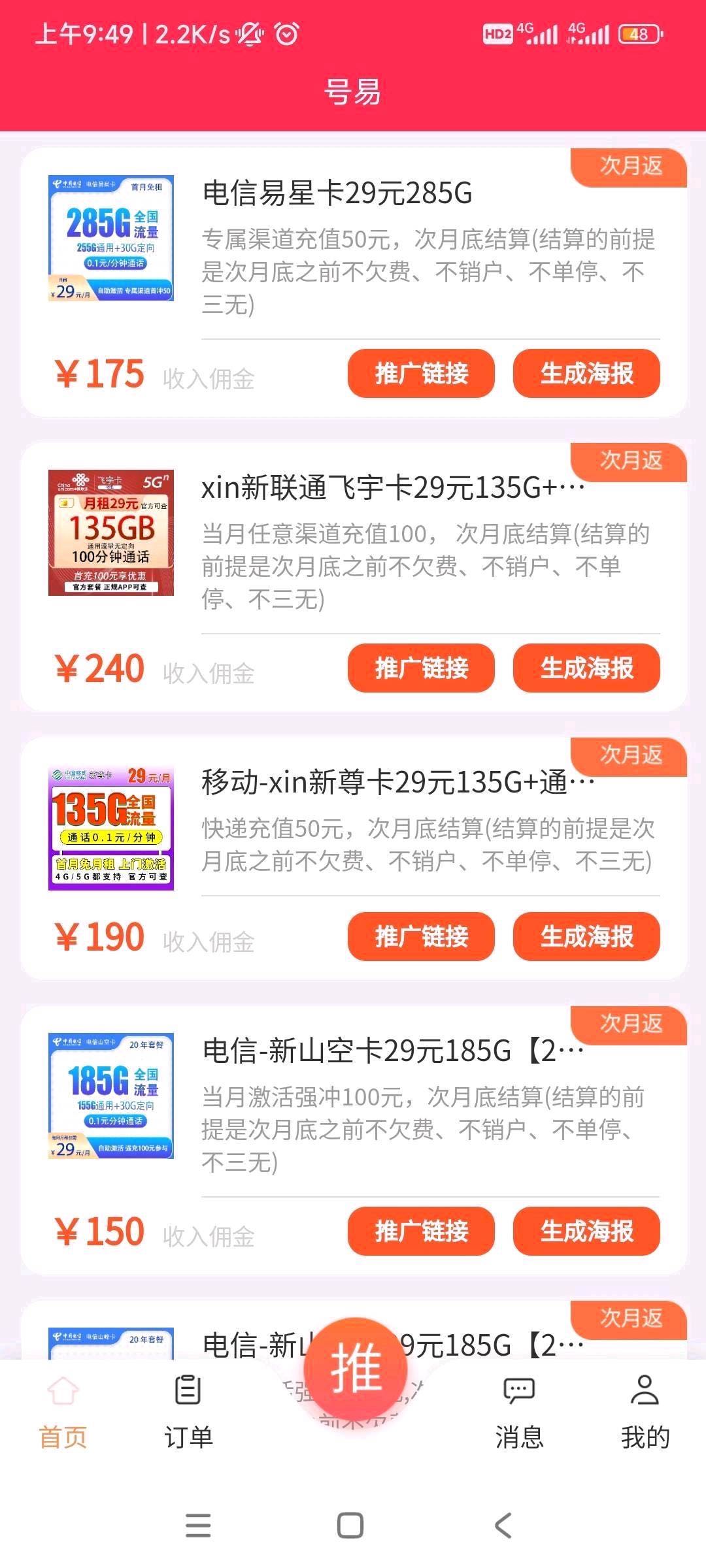
Task: Tap 推广链接 for 电信-新山空卡 ¥150
Action: pyautogui.click(x=420, y=1232)
